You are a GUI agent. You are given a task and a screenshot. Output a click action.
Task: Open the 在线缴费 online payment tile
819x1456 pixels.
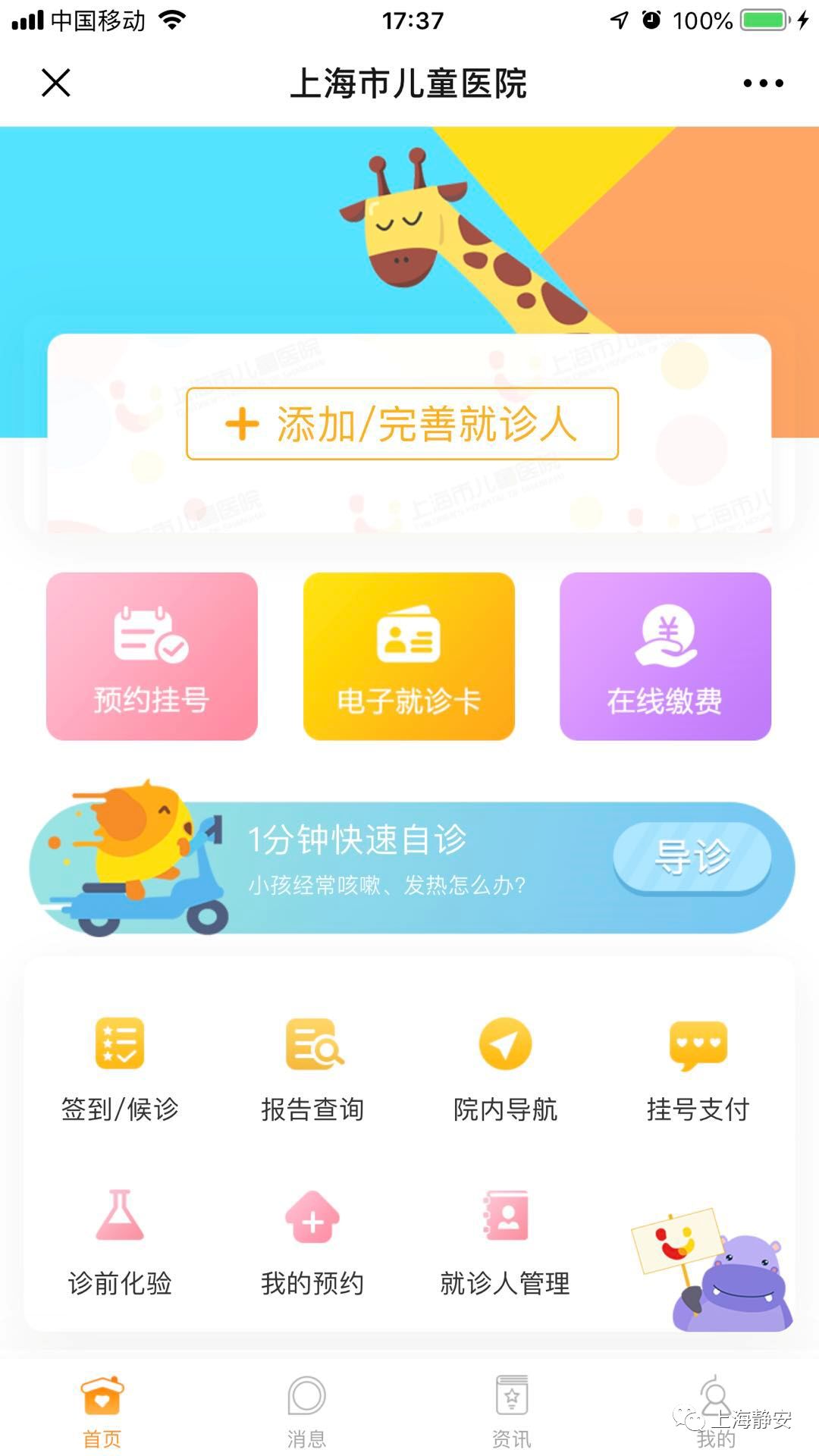666,658
